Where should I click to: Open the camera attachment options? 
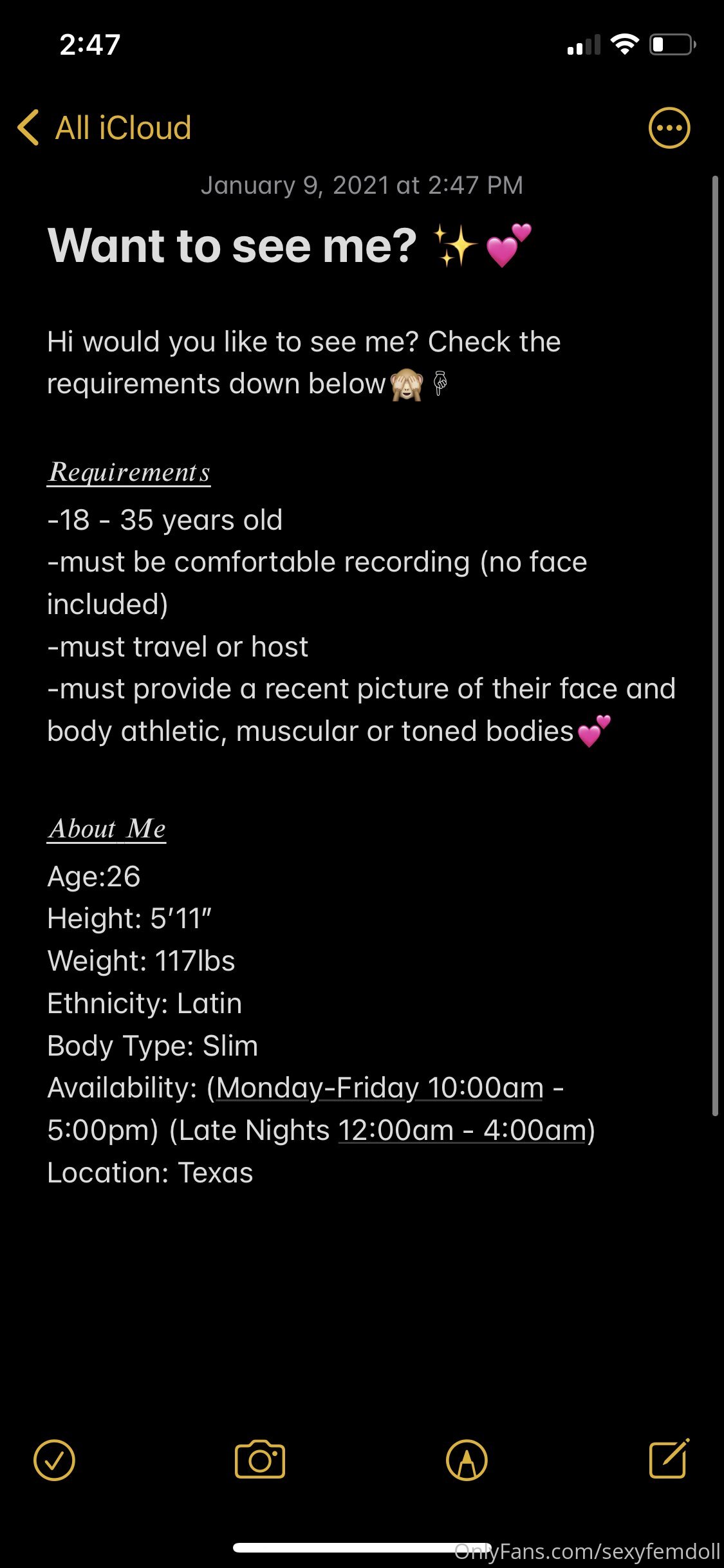[x=260, y=1460]
